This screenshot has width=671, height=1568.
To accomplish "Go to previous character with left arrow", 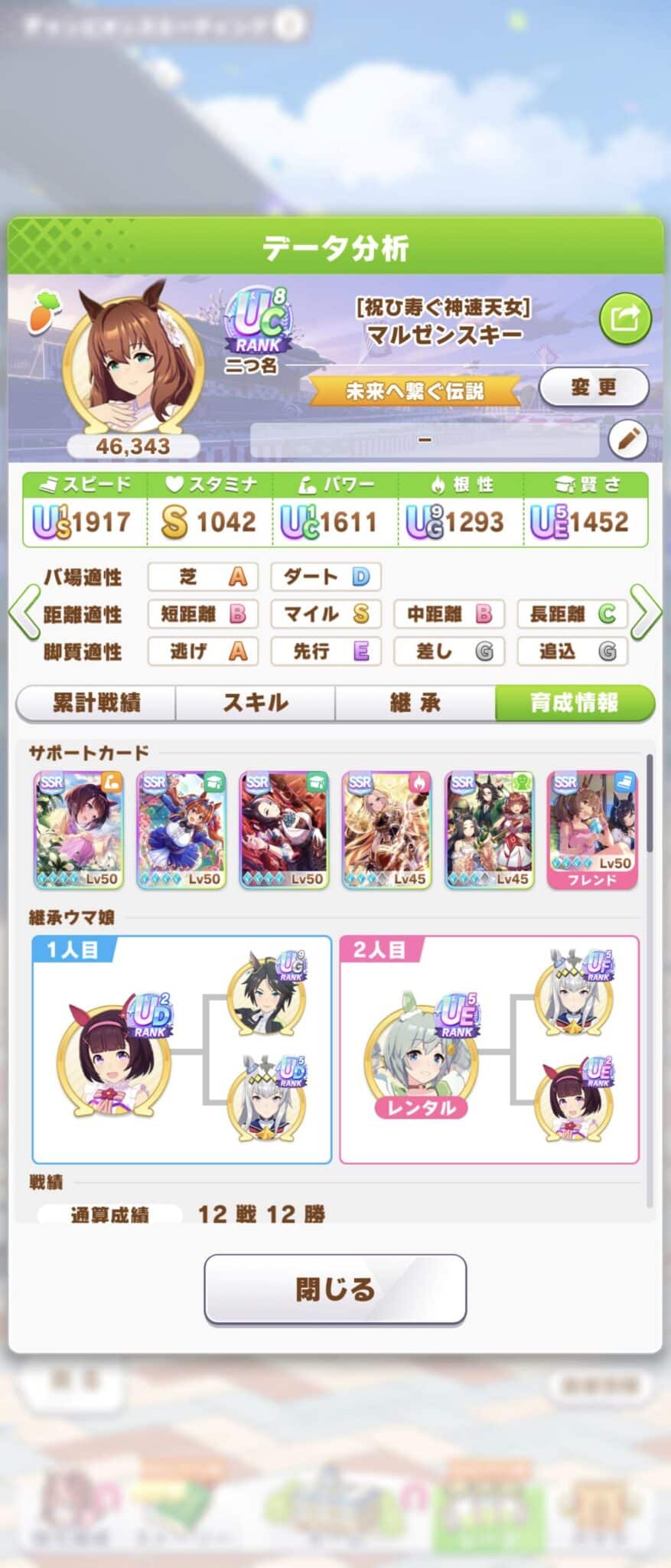I will [x=24, y=612].
